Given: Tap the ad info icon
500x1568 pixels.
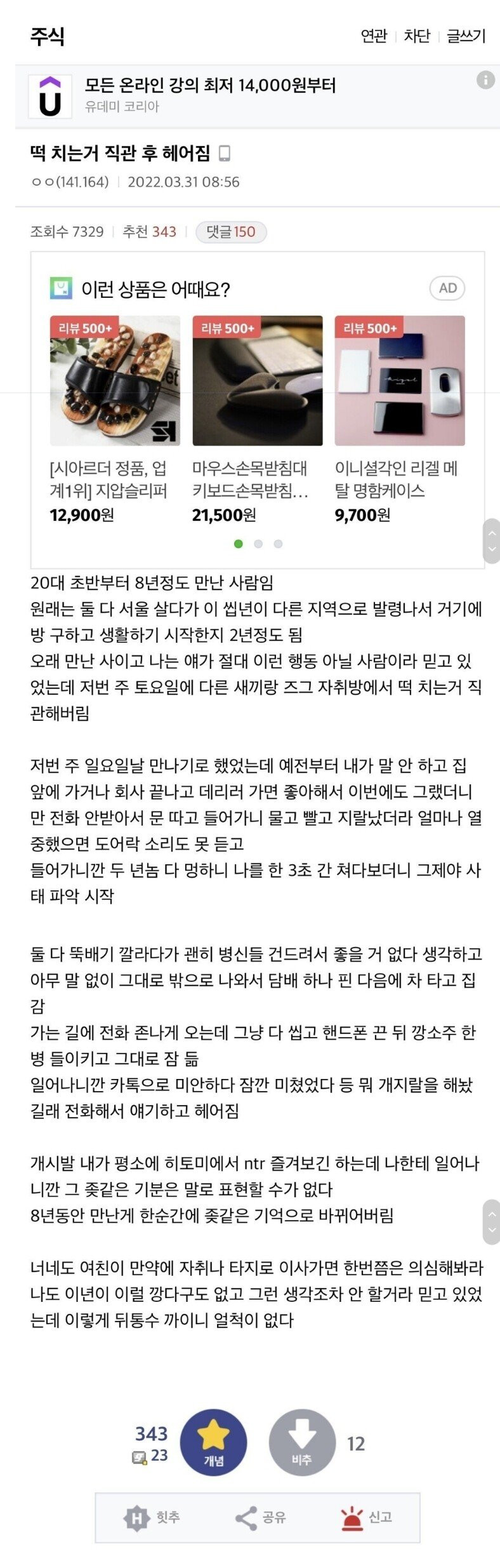Looking at the screenshot, I should [x=485, y=80].
